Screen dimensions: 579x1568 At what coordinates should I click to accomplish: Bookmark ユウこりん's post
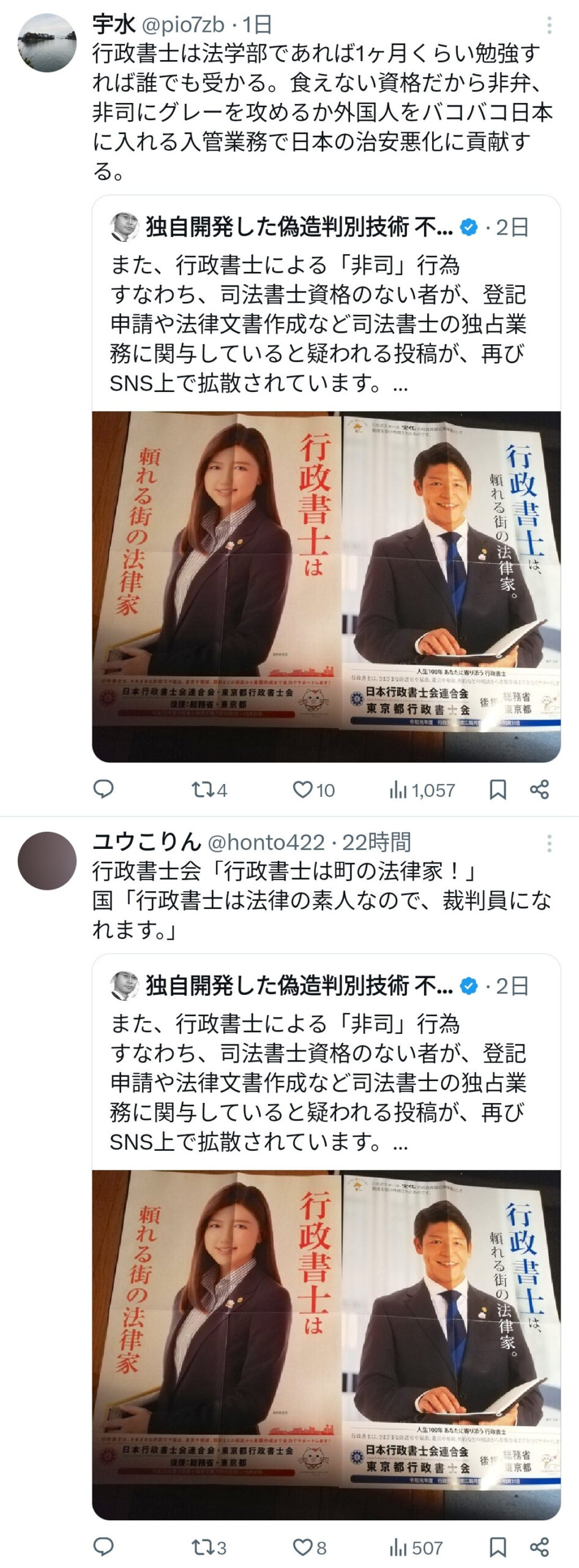click(x=498, y=1548)
